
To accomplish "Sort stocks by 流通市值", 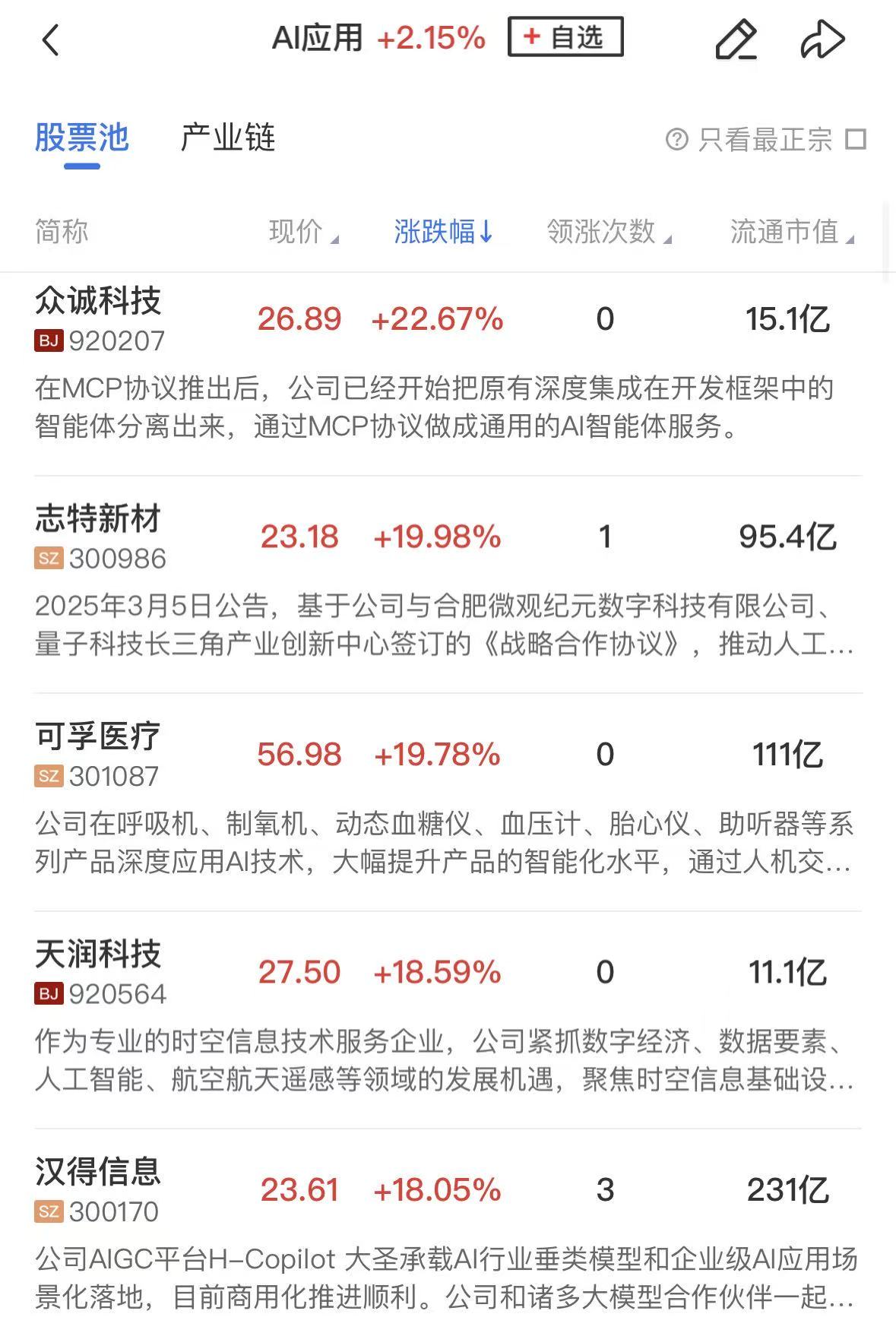I will [790, 232].
